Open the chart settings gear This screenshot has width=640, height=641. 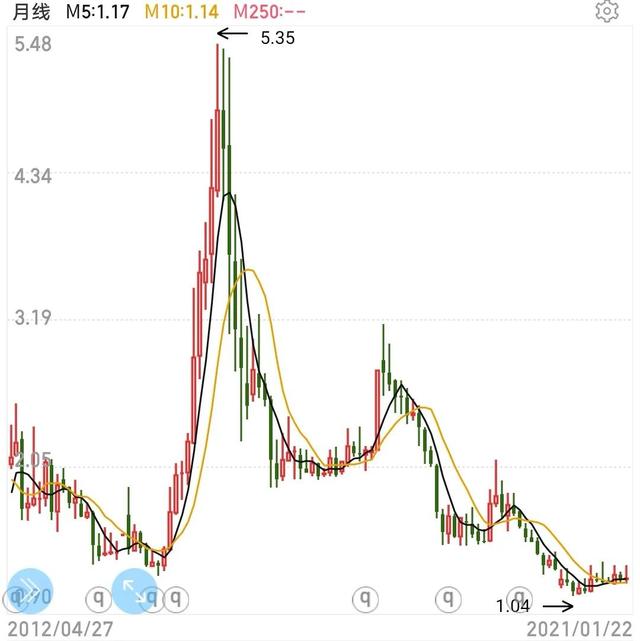click(x=606, y=12)
